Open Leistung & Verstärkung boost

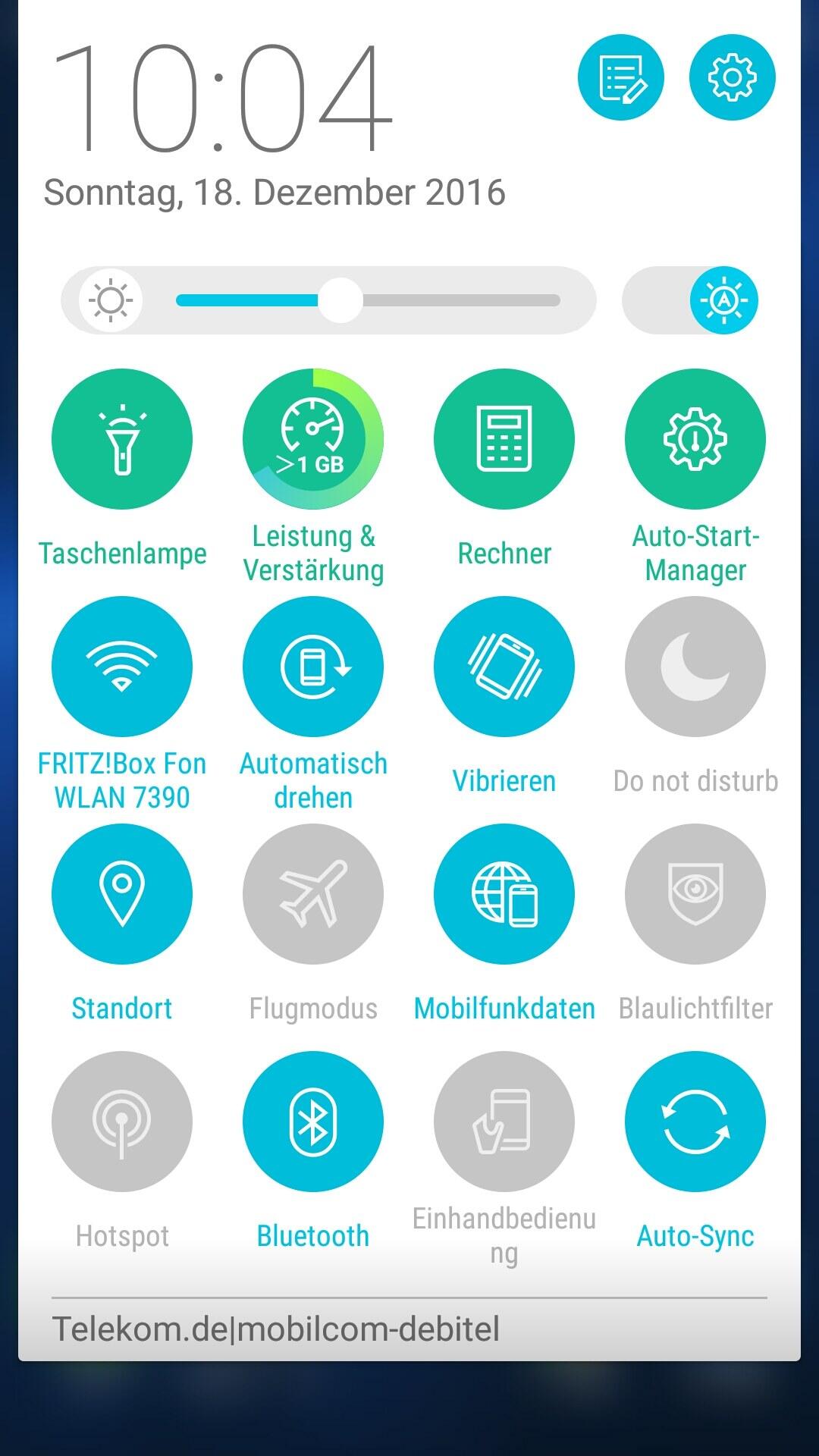[x=313, y=439]
